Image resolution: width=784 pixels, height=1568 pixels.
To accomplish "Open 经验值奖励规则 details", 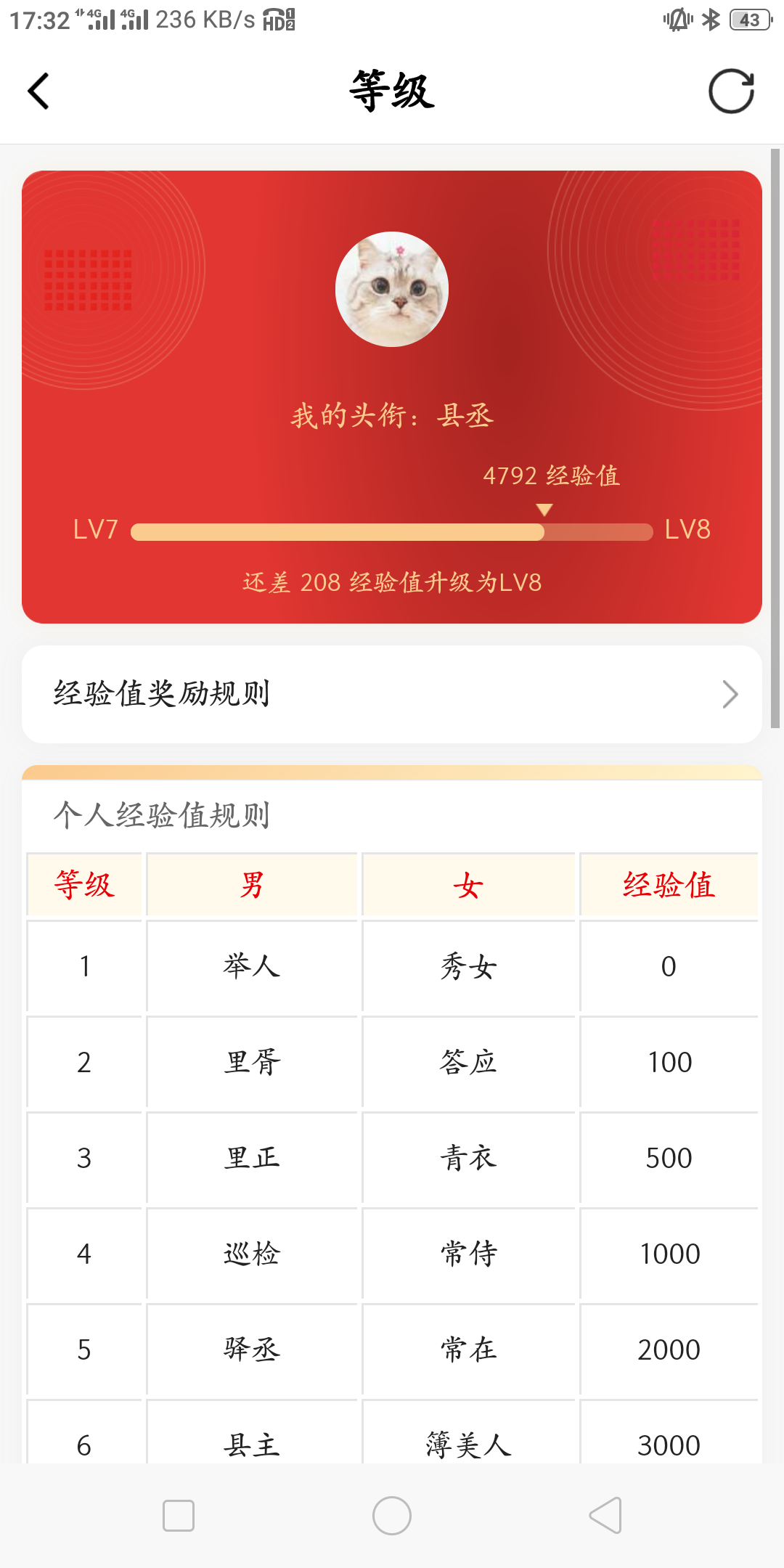I will coord(392,694).
